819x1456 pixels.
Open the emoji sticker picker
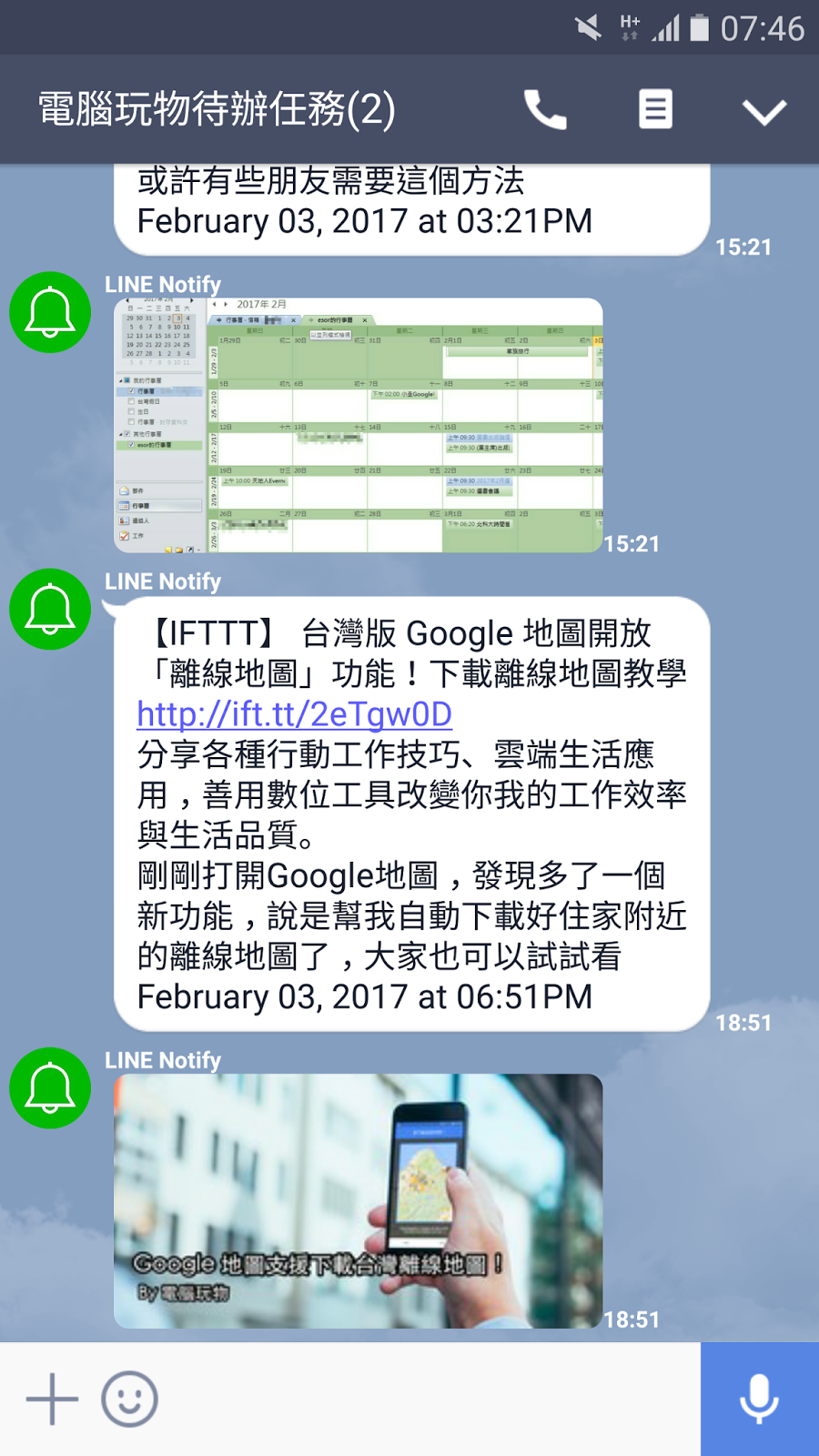[x=129, y=1399]
